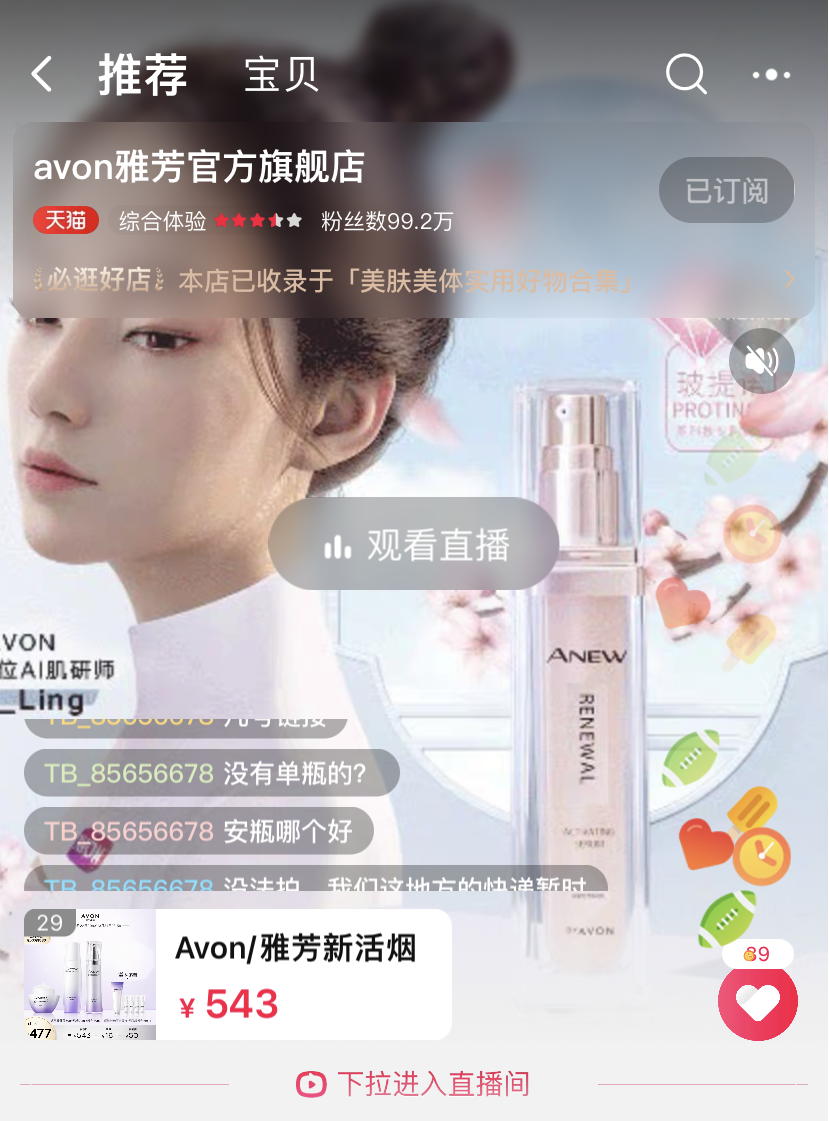This screenshot has height=1121, width=829.
Task: Tap 下拉进入直播间 to enter the live room
Action: point(414,1084)
